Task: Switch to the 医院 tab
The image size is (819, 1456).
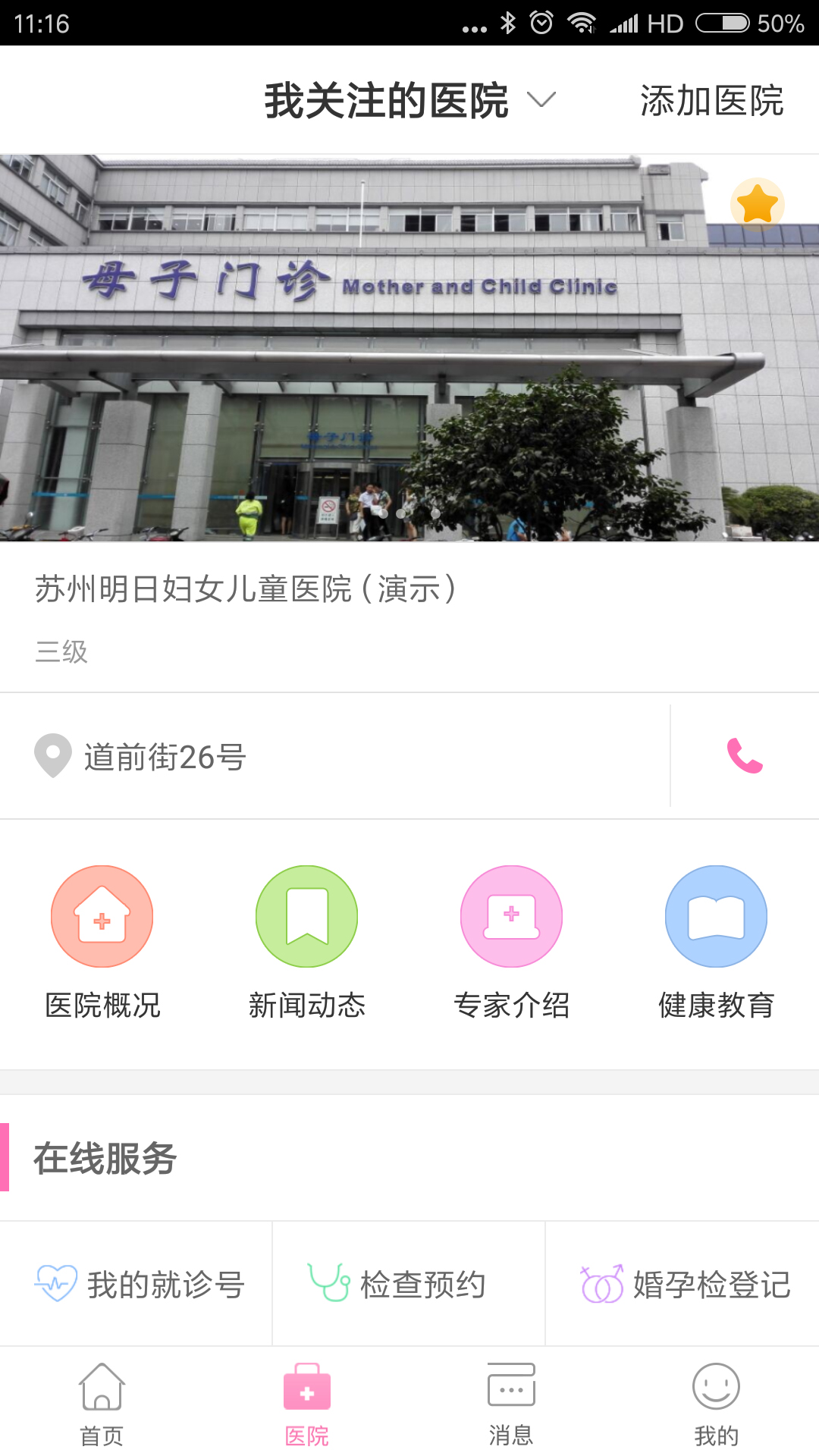Action: click(307, 1403)
